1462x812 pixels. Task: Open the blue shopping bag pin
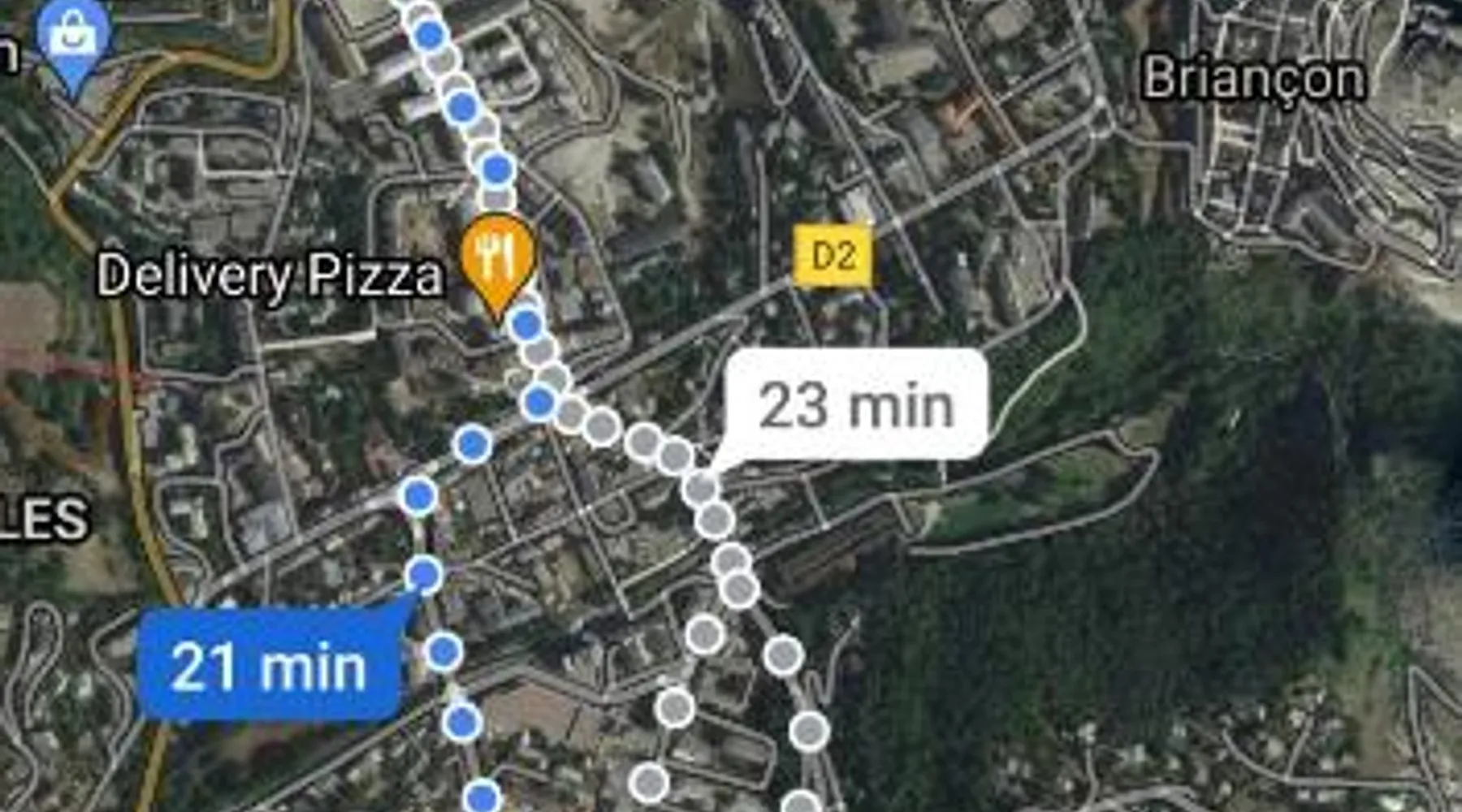tap(72, 37)
